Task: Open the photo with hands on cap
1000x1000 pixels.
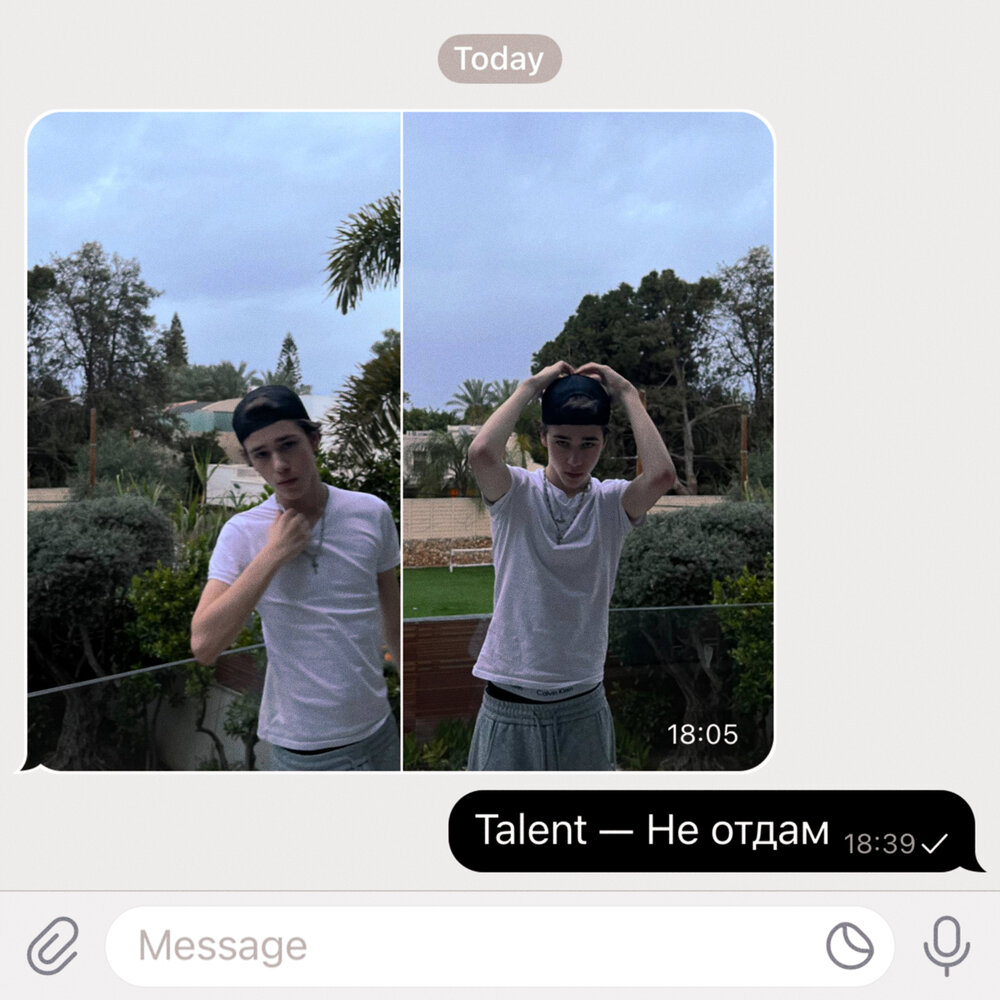Action: tap(588, 440)
